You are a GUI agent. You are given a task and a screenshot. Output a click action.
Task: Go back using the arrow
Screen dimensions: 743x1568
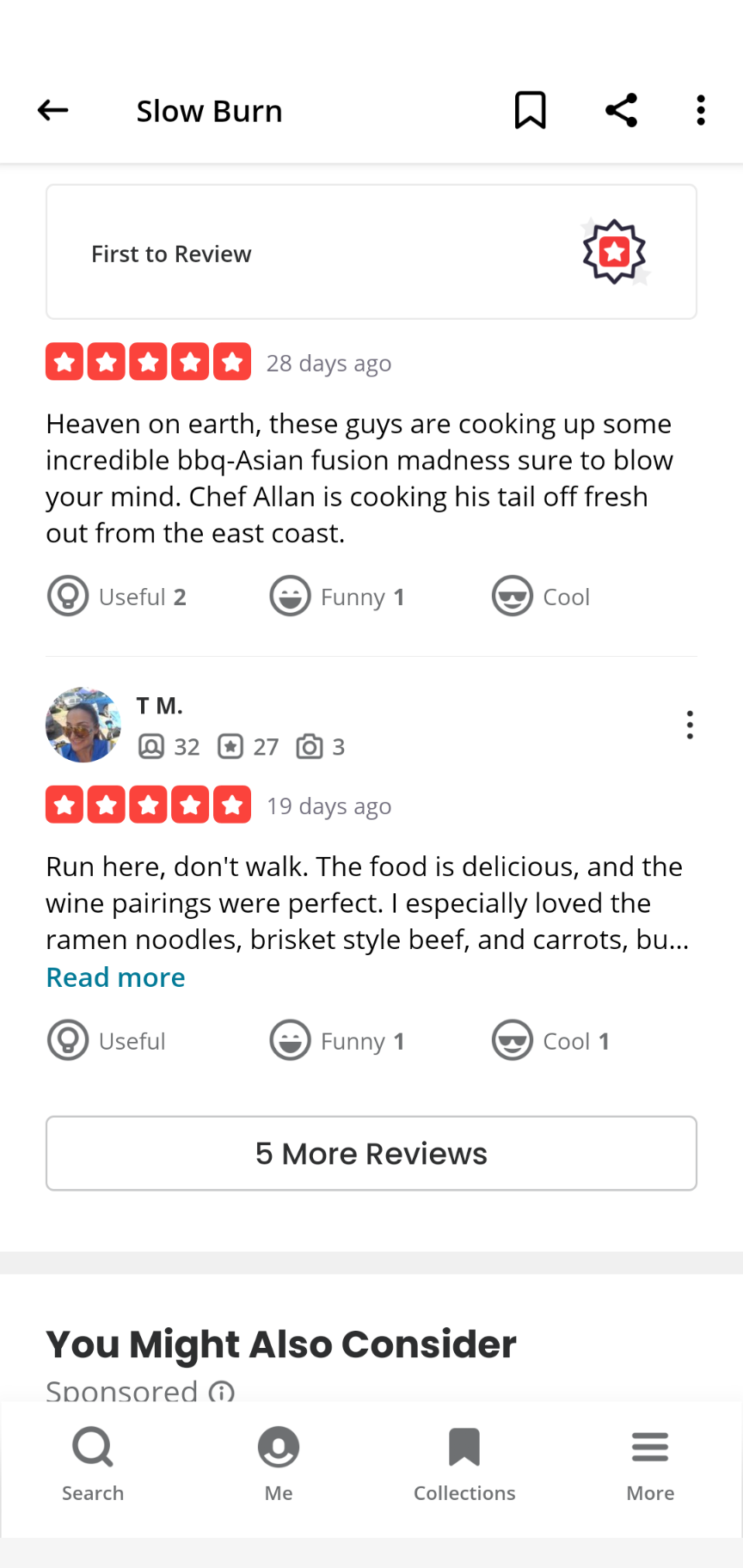(52, 110)
